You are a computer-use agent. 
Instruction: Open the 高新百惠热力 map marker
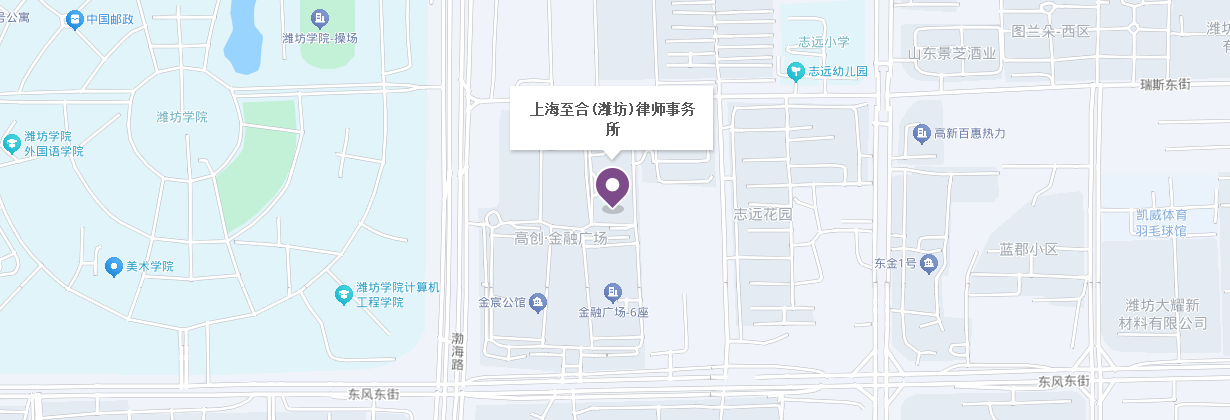pos(921,133)
